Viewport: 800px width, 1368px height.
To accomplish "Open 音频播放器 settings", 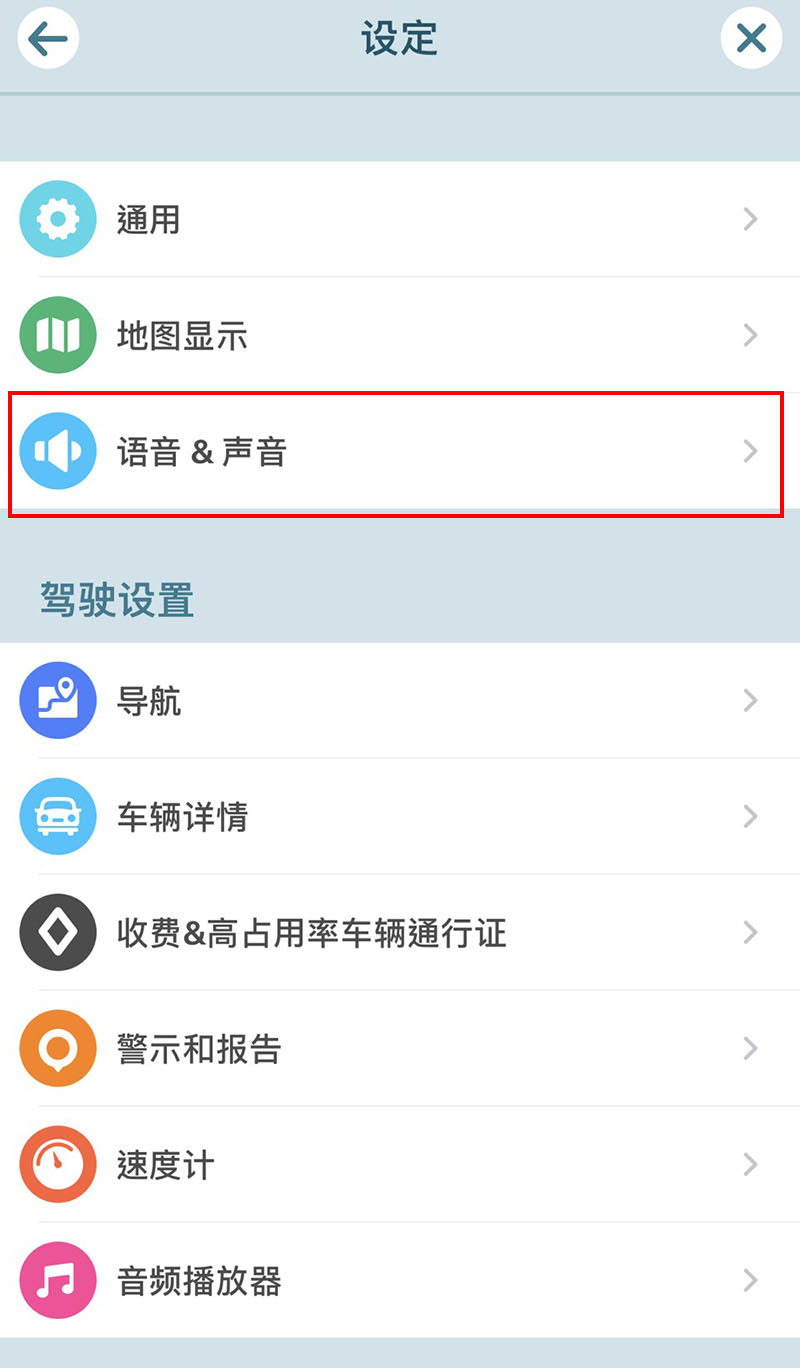I will click(x=400, y=1280).
